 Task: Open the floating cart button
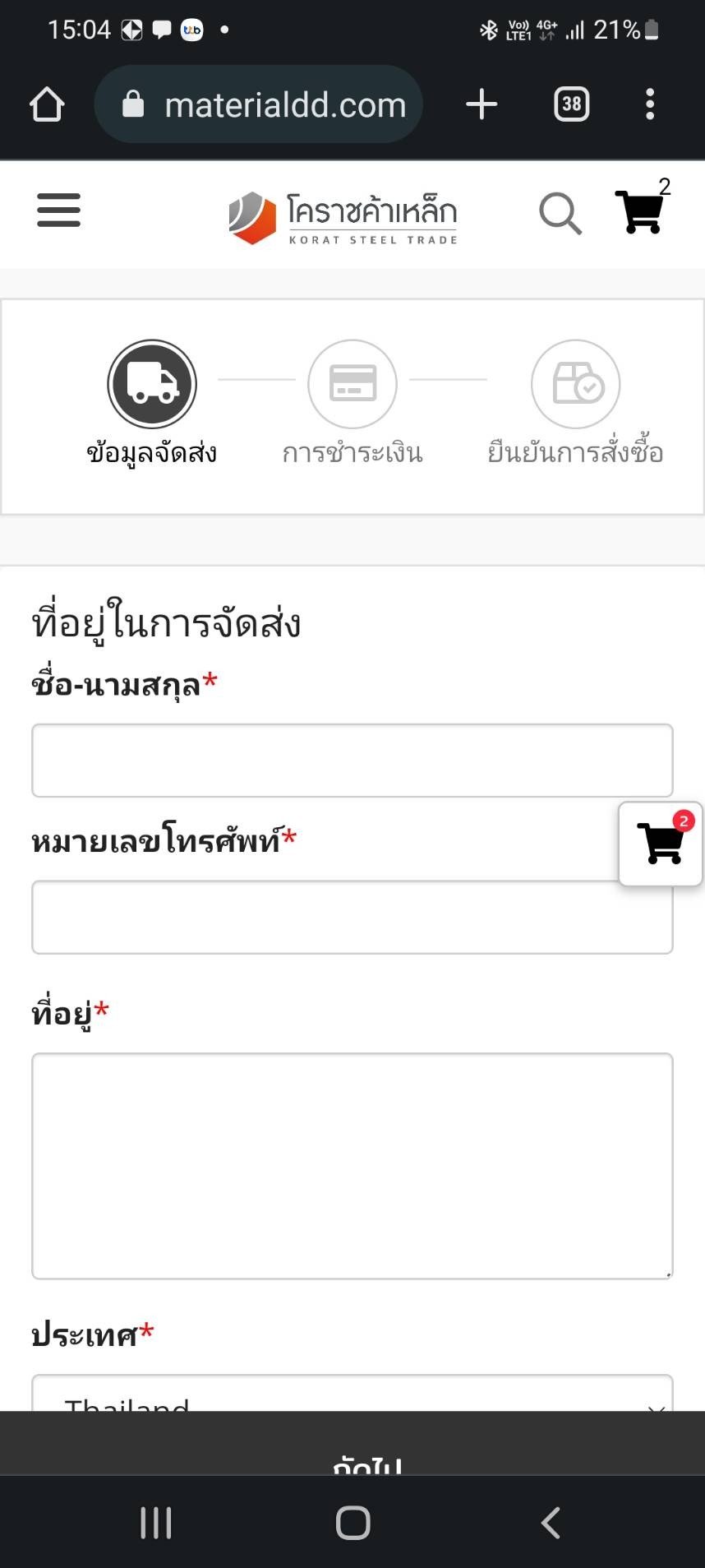661,844
